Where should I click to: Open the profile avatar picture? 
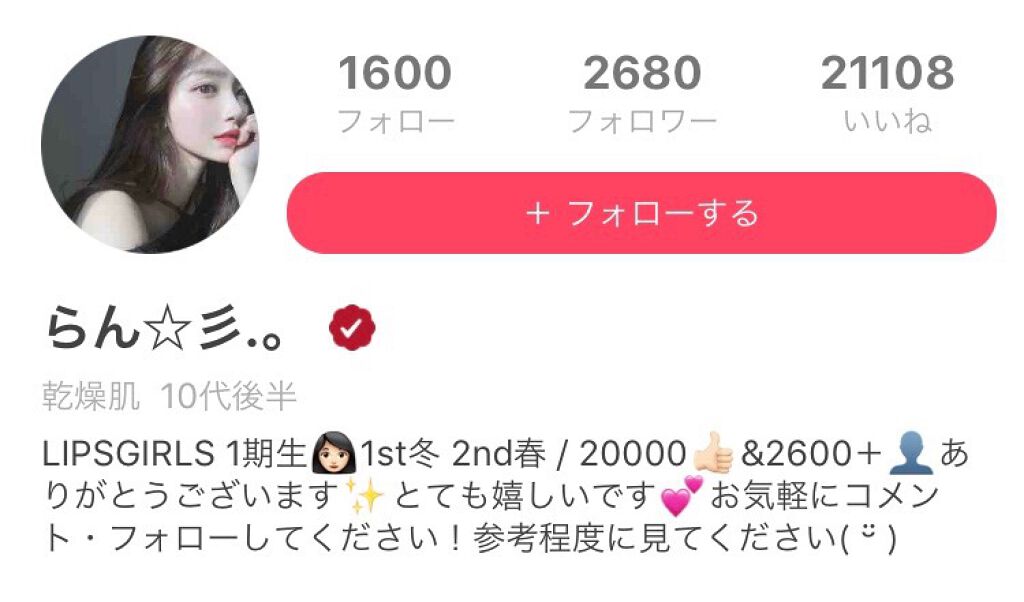point(150,144)
